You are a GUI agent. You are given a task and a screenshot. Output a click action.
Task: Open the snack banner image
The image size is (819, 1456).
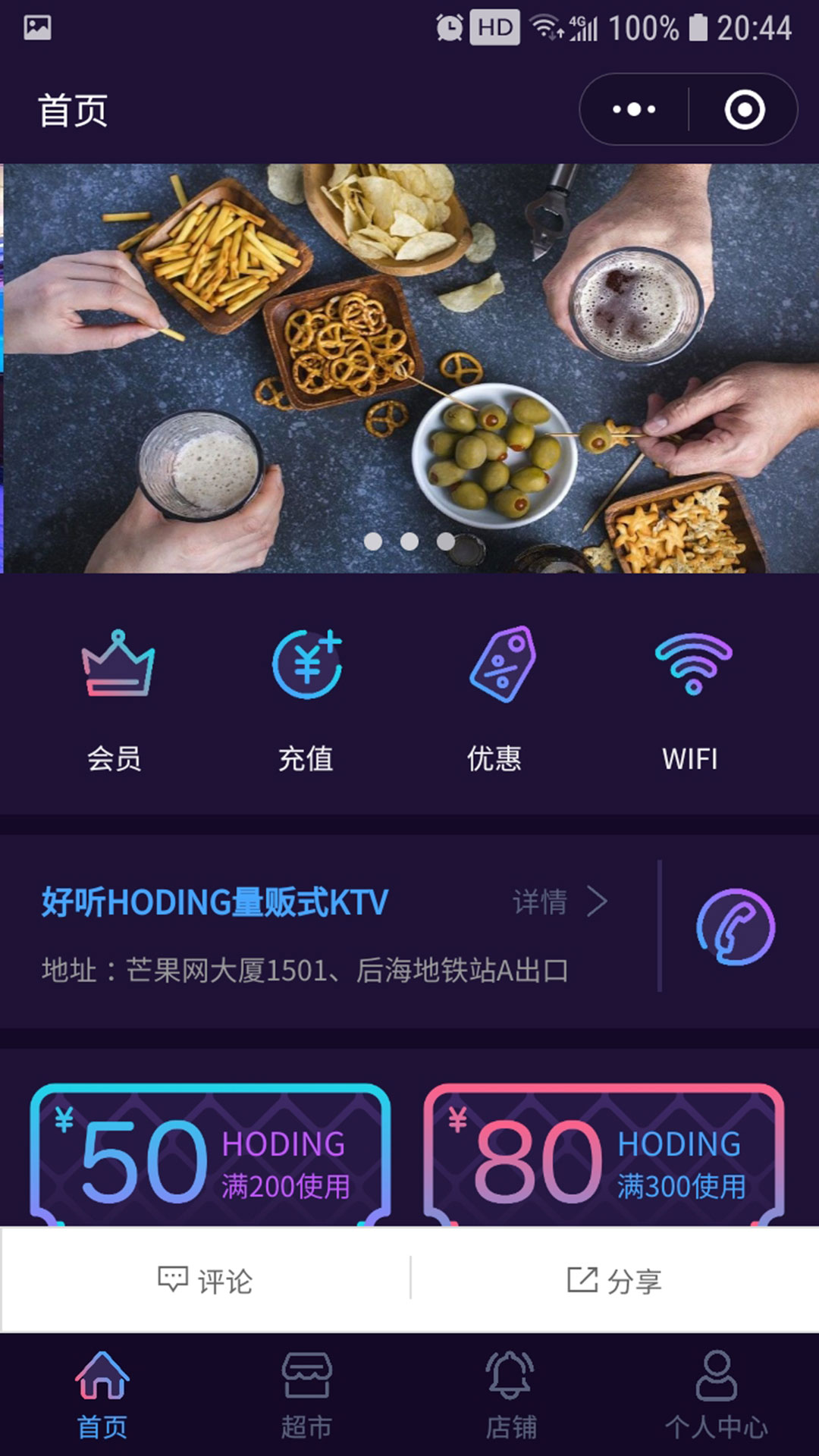(409, 368)
